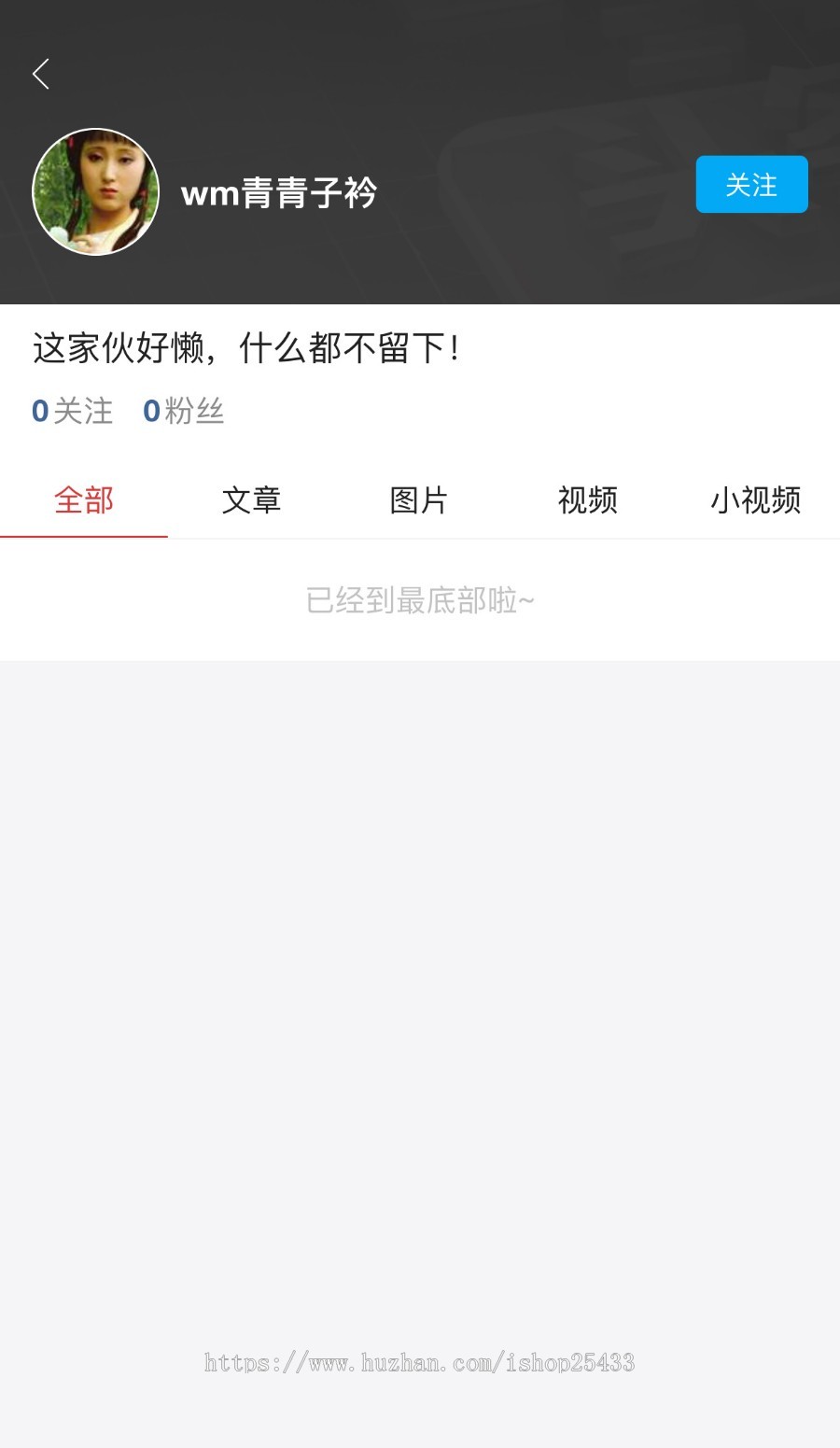Viewport: 840px width, 1448px height.
Task: Tap the blue 0 count beside 粉丝
Action: (x=149, y=411)
